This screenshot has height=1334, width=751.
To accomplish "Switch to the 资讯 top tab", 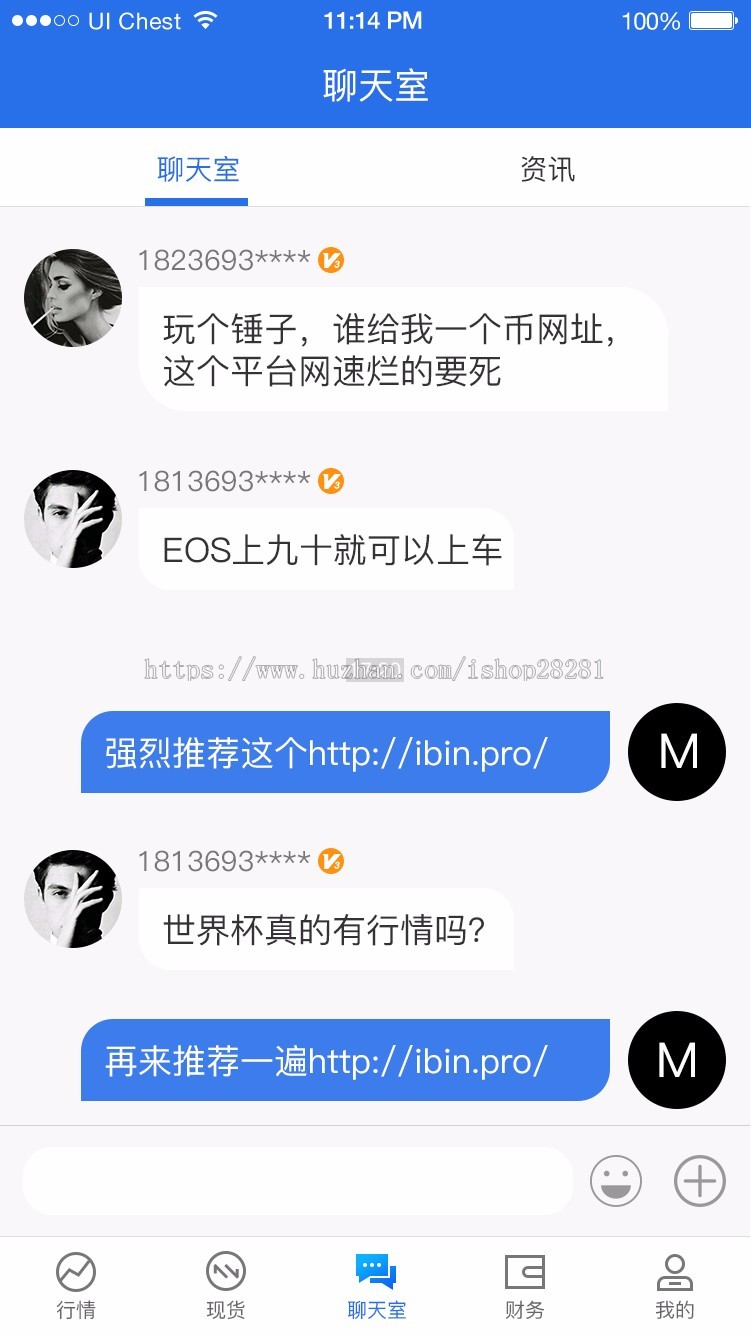I will click(x=547, y=169).
